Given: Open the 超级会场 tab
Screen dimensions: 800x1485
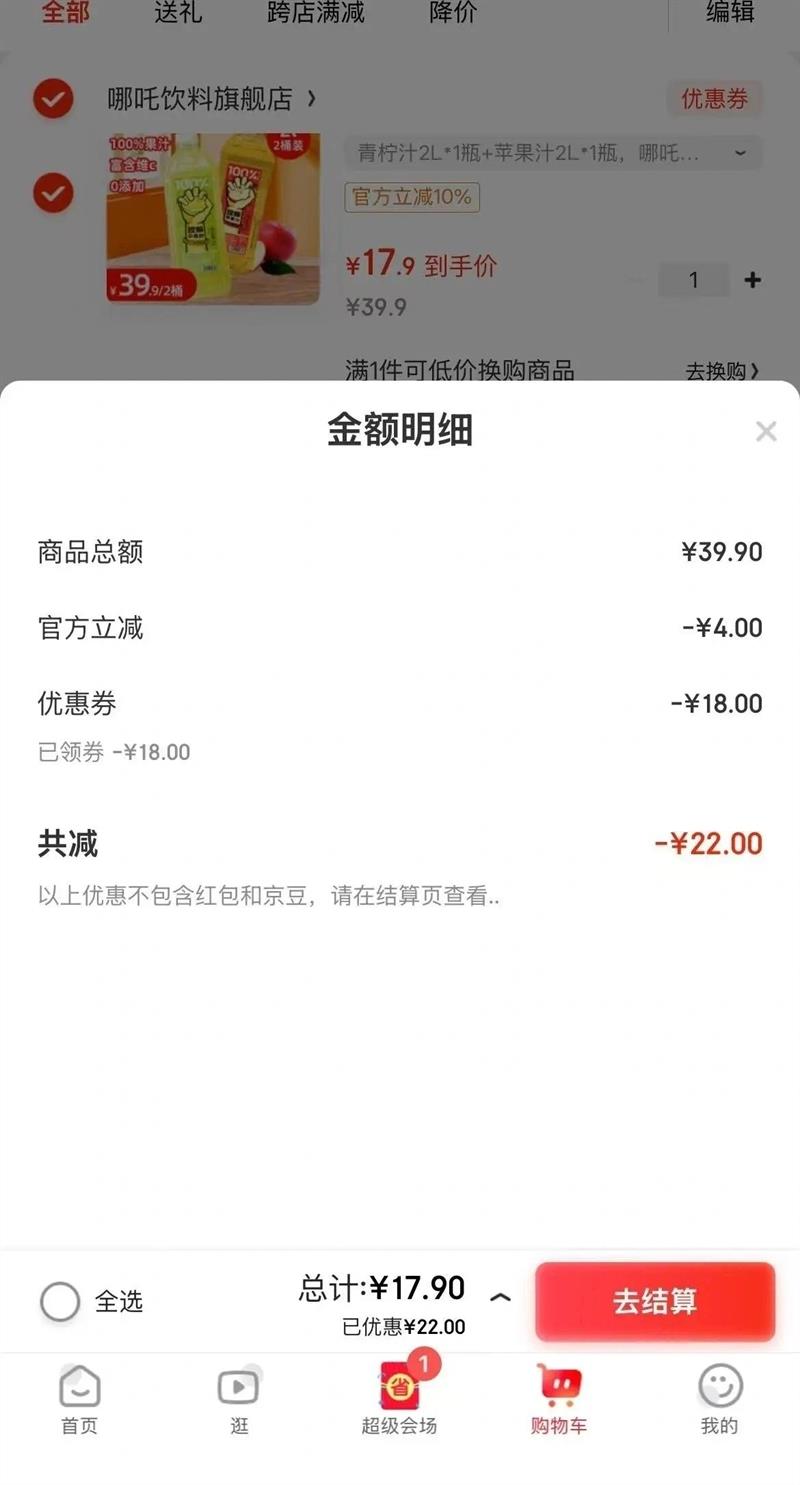Looking at the screenshot, I should click(399, 1399).
